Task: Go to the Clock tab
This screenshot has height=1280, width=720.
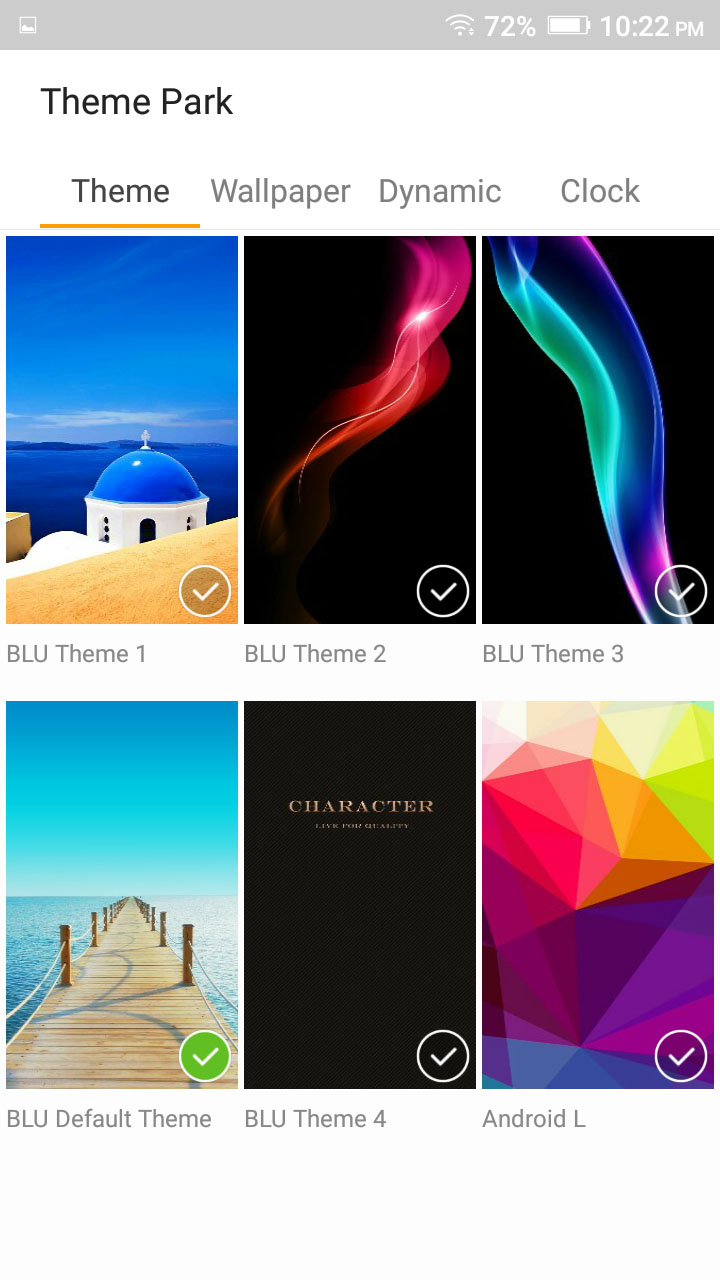Action: point(600,191)
